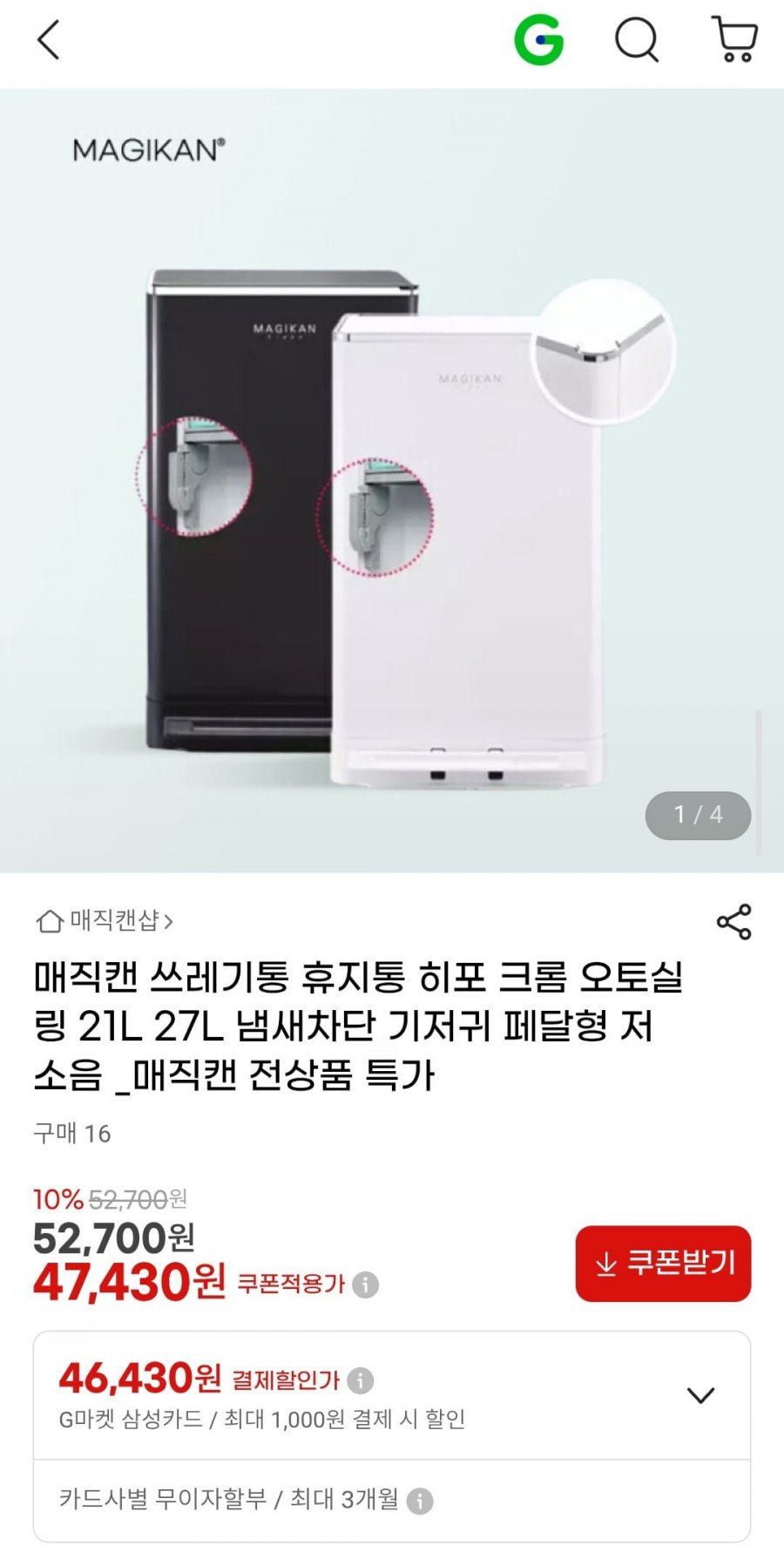Open the Gmarket home logo
This screenshot has height=1559, width=784.
click(x=538, y=40)
